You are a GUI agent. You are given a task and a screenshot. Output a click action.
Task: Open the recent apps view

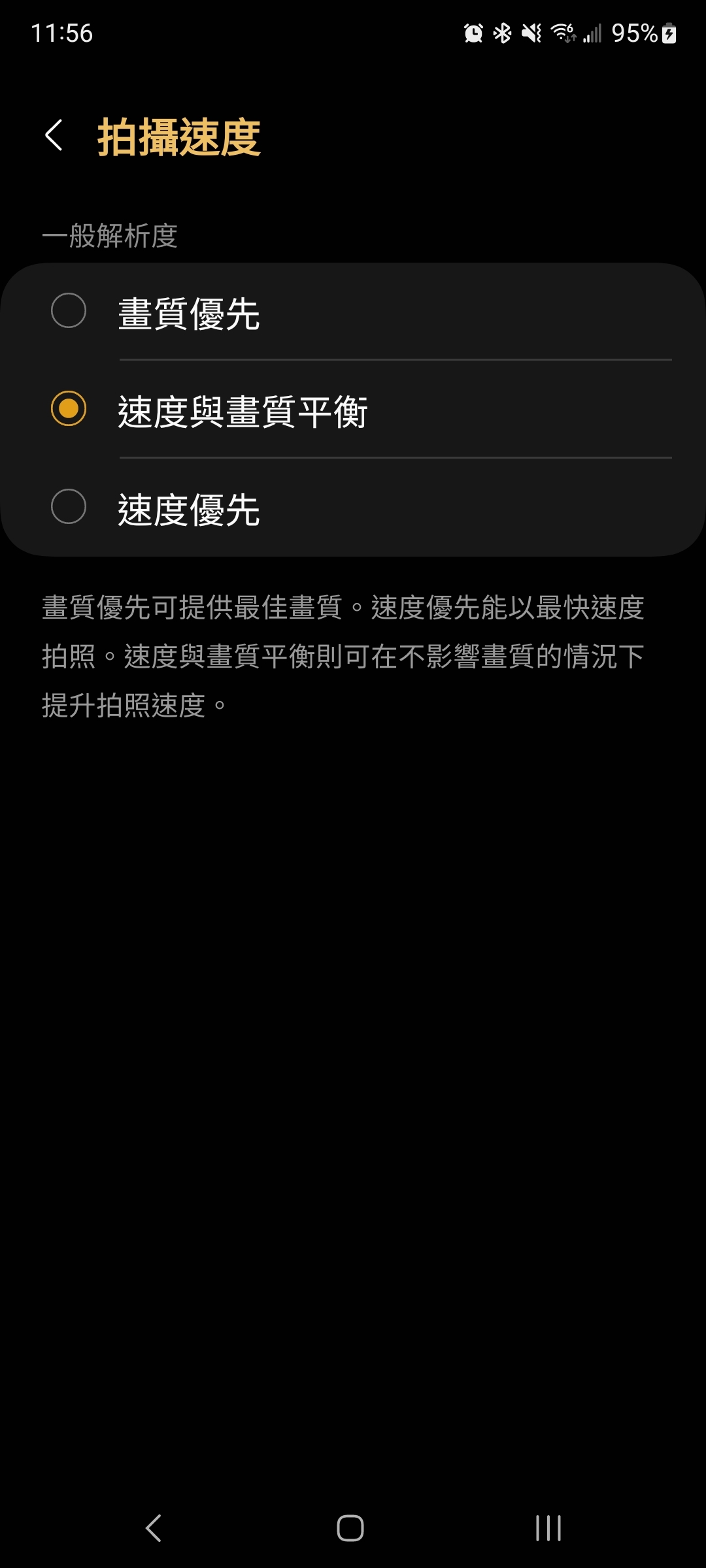(x=548, y=1528)
